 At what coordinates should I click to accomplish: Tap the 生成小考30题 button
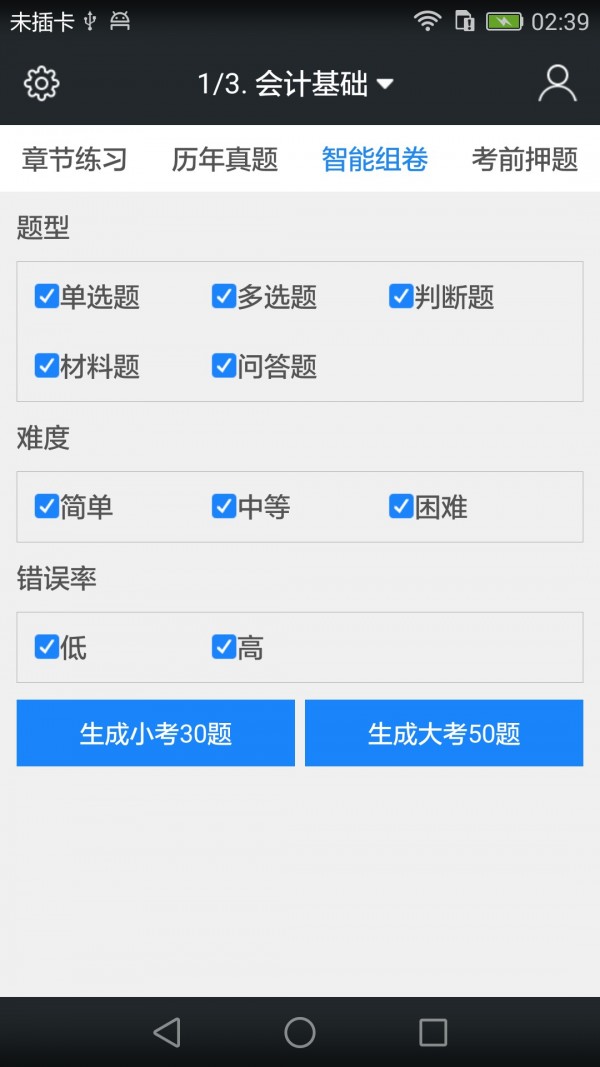click(156, 733)
